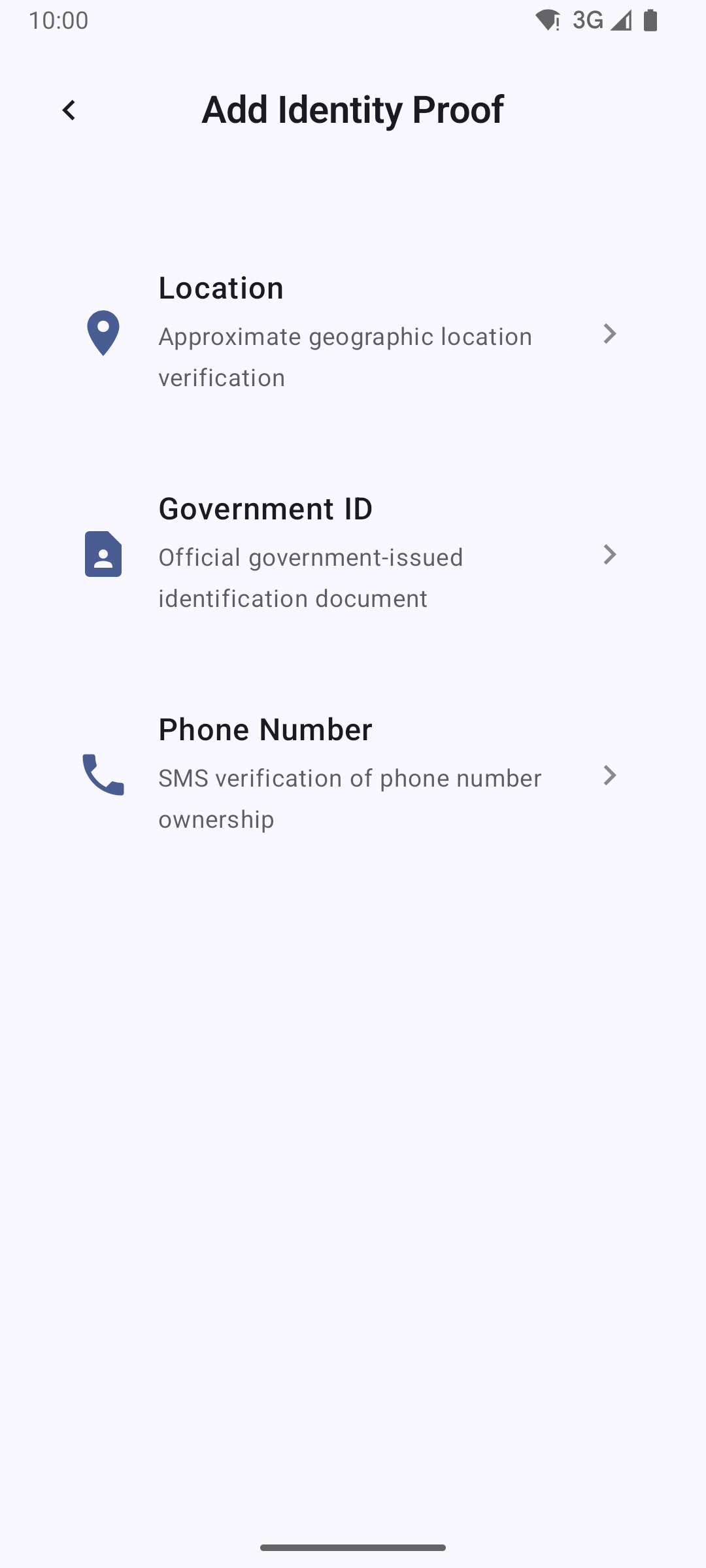Click the 3G network indicator
This screenshot has width=706, height=1568.
tap(586, 20)
